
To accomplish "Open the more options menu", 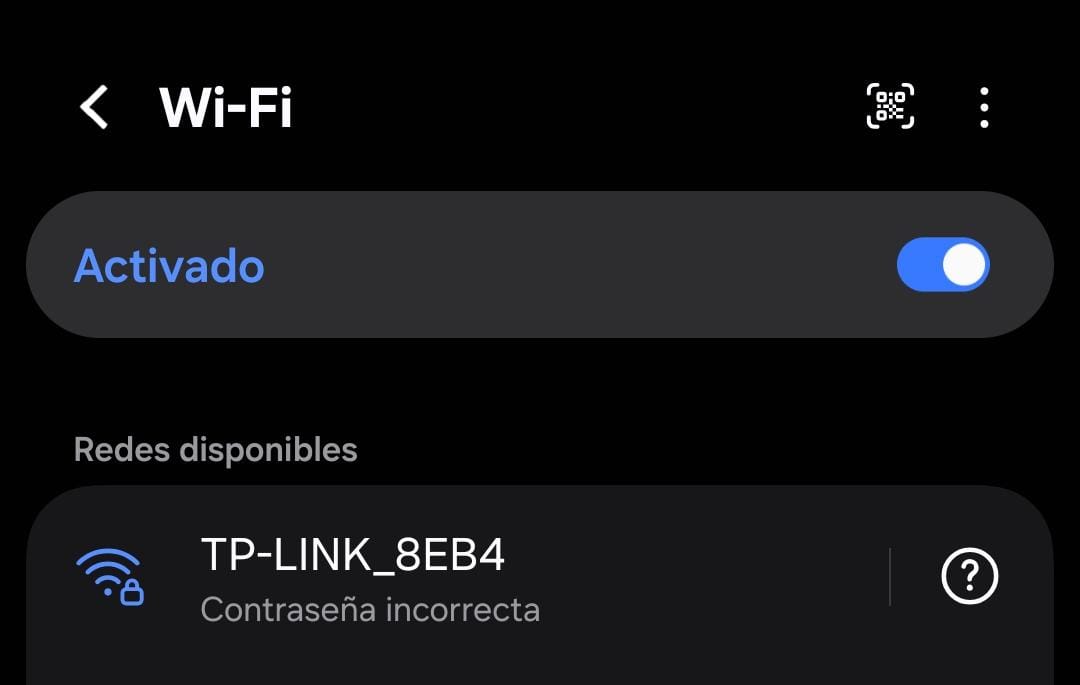I will coord(984,107).
